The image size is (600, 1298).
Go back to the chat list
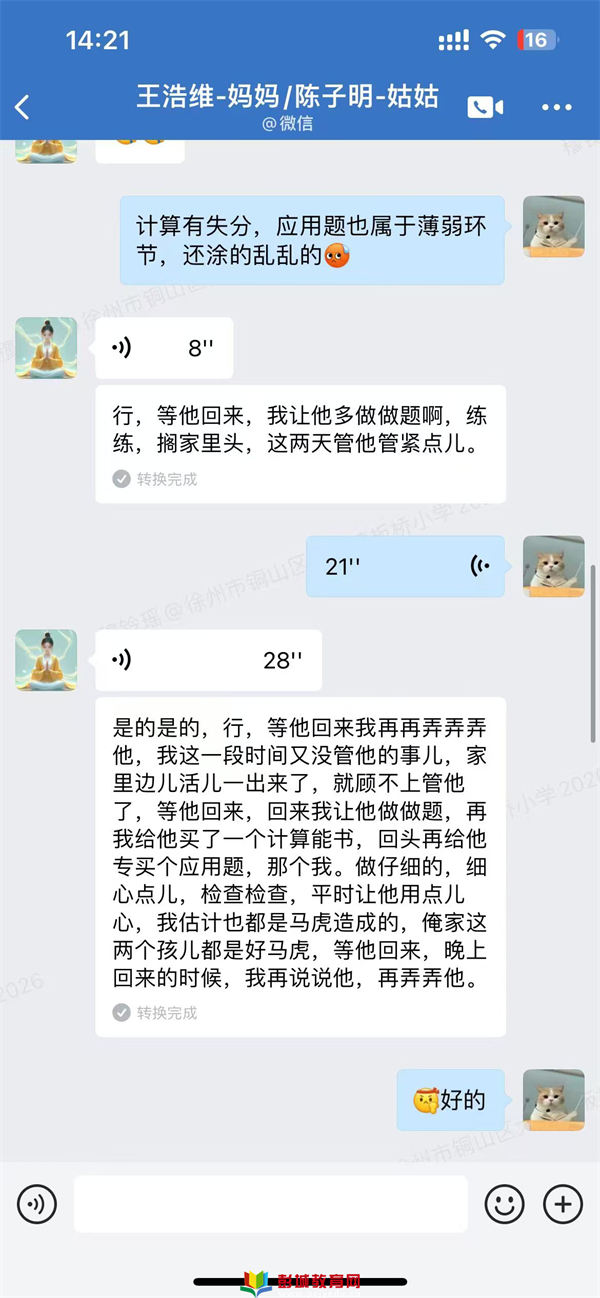coord(24,106)
